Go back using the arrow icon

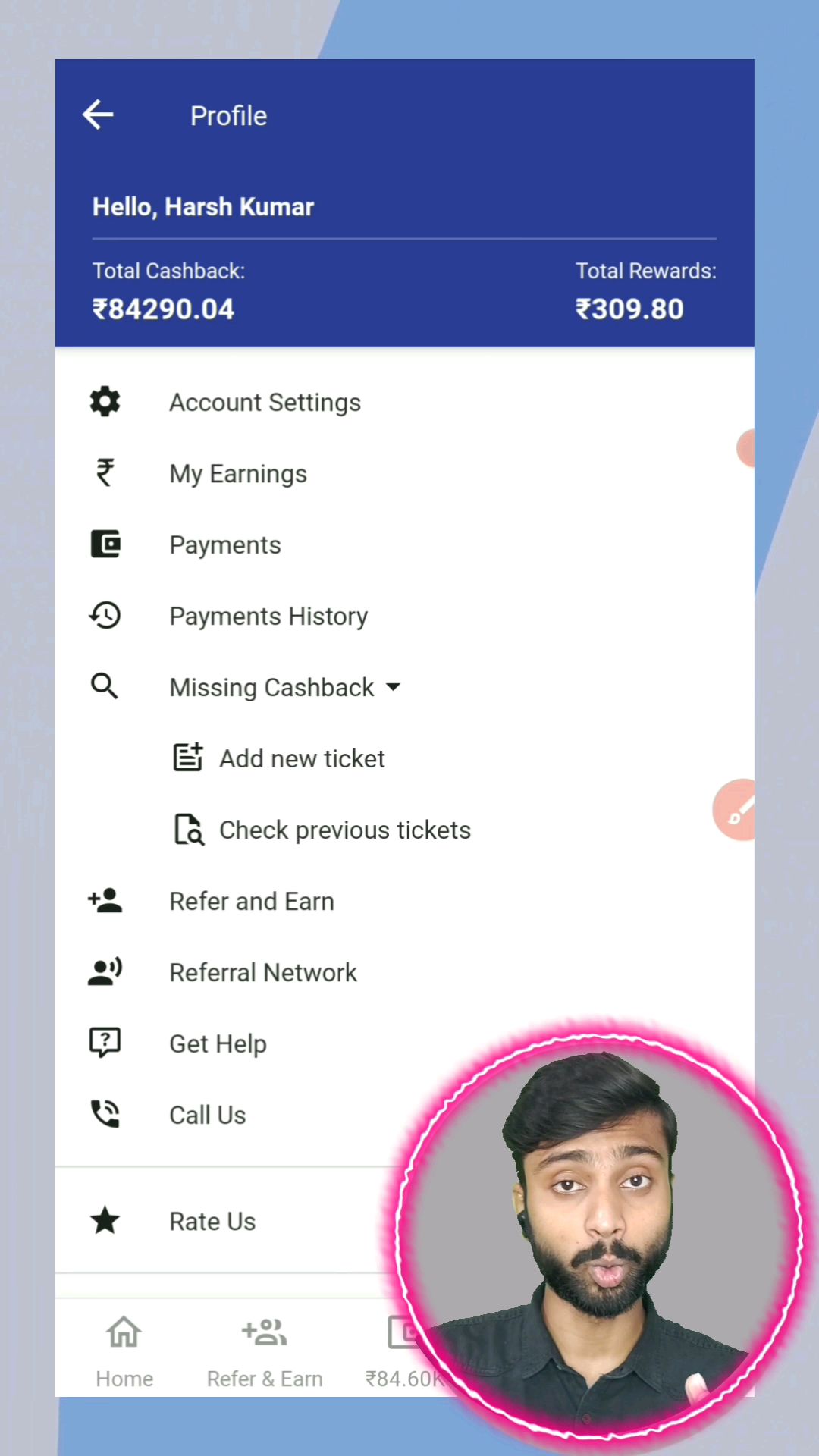pyautogui.click(x=99, y=115)
